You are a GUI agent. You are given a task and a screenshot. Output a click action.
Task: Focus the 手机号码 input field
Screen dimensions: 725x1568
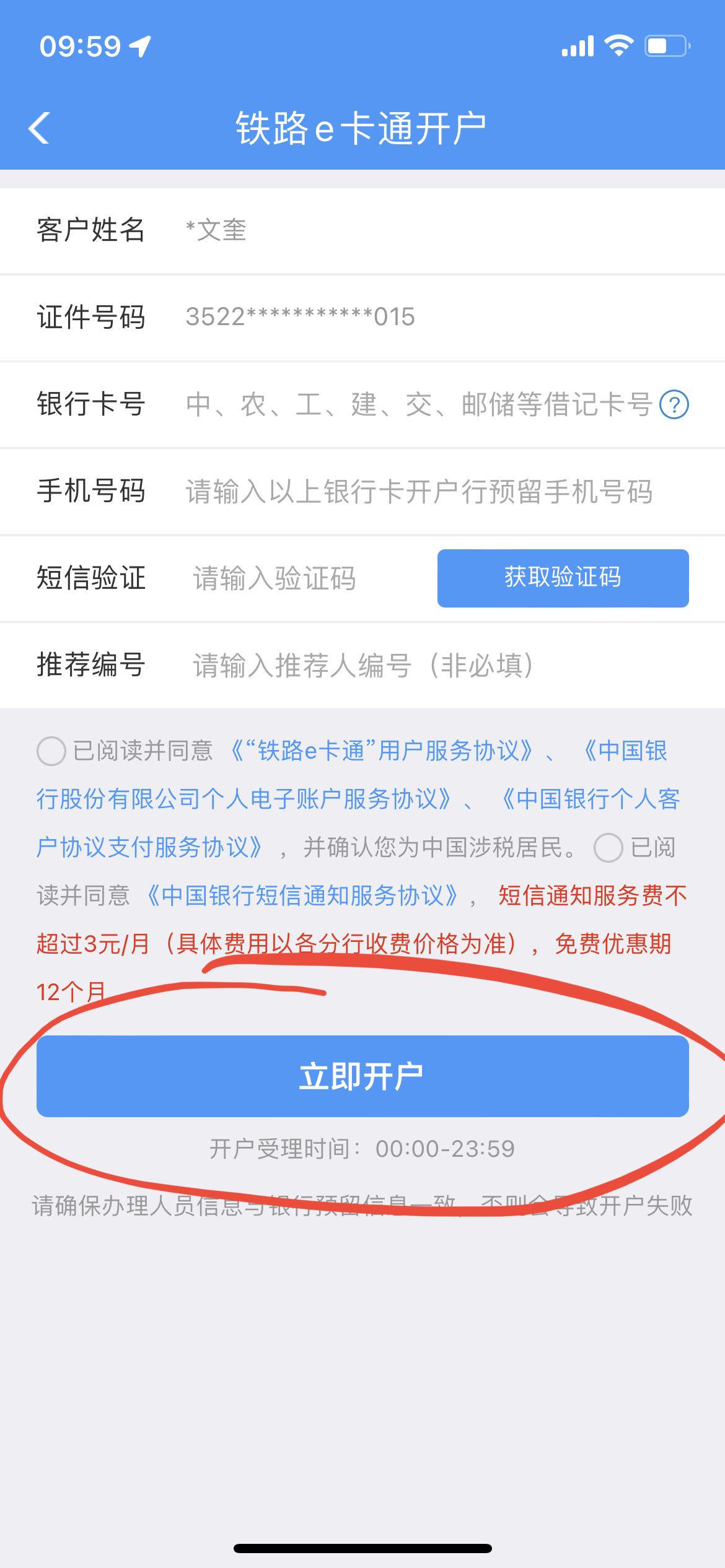[x=418, y=492]
